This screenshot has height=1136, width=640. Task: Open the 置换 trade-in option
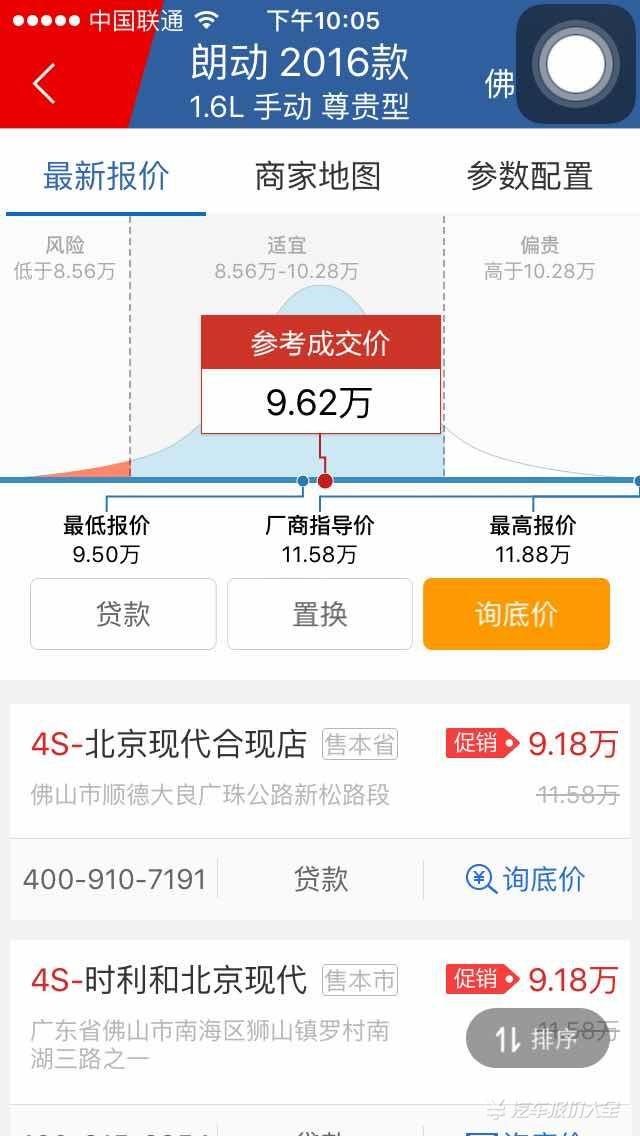(320, 614)
